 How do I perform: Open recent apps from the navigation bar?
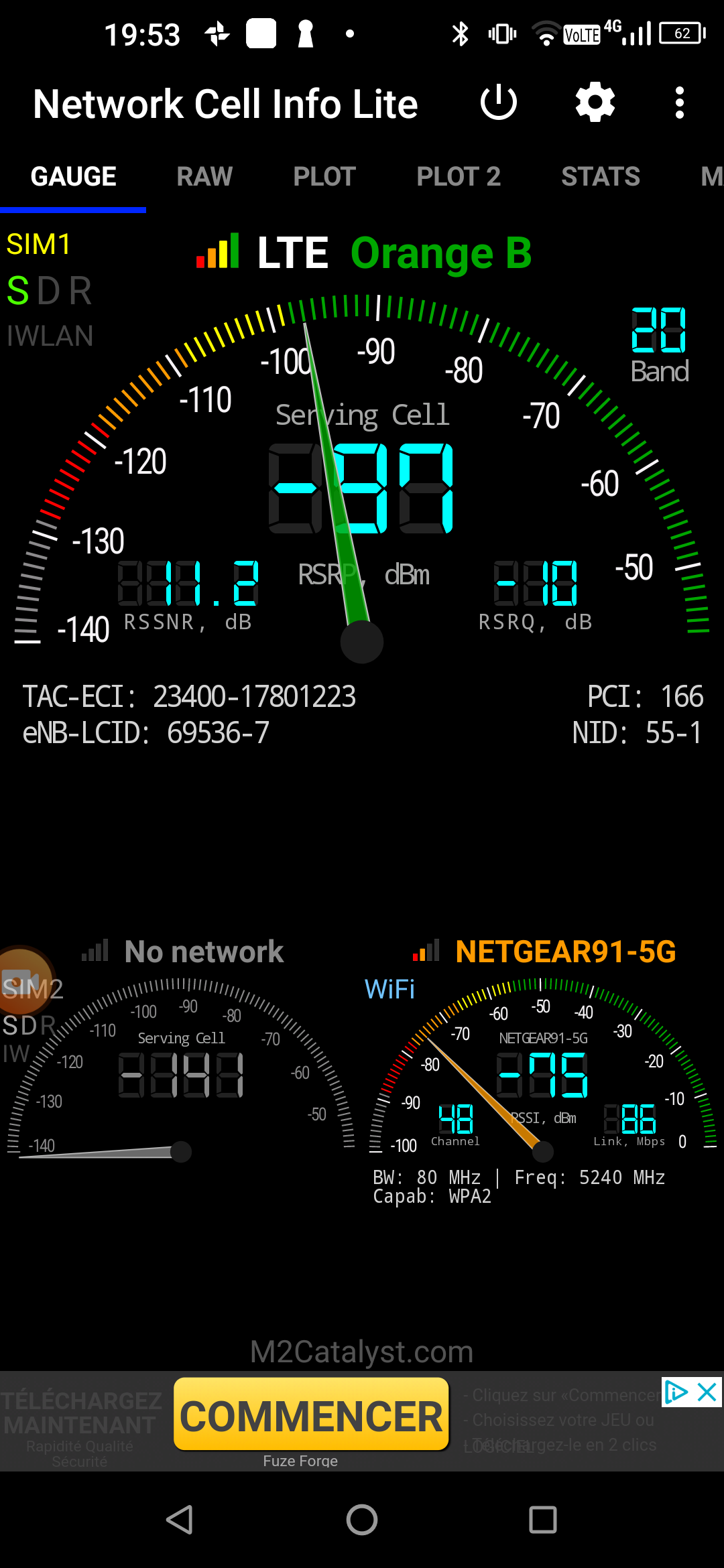[x=542, y=1520]
